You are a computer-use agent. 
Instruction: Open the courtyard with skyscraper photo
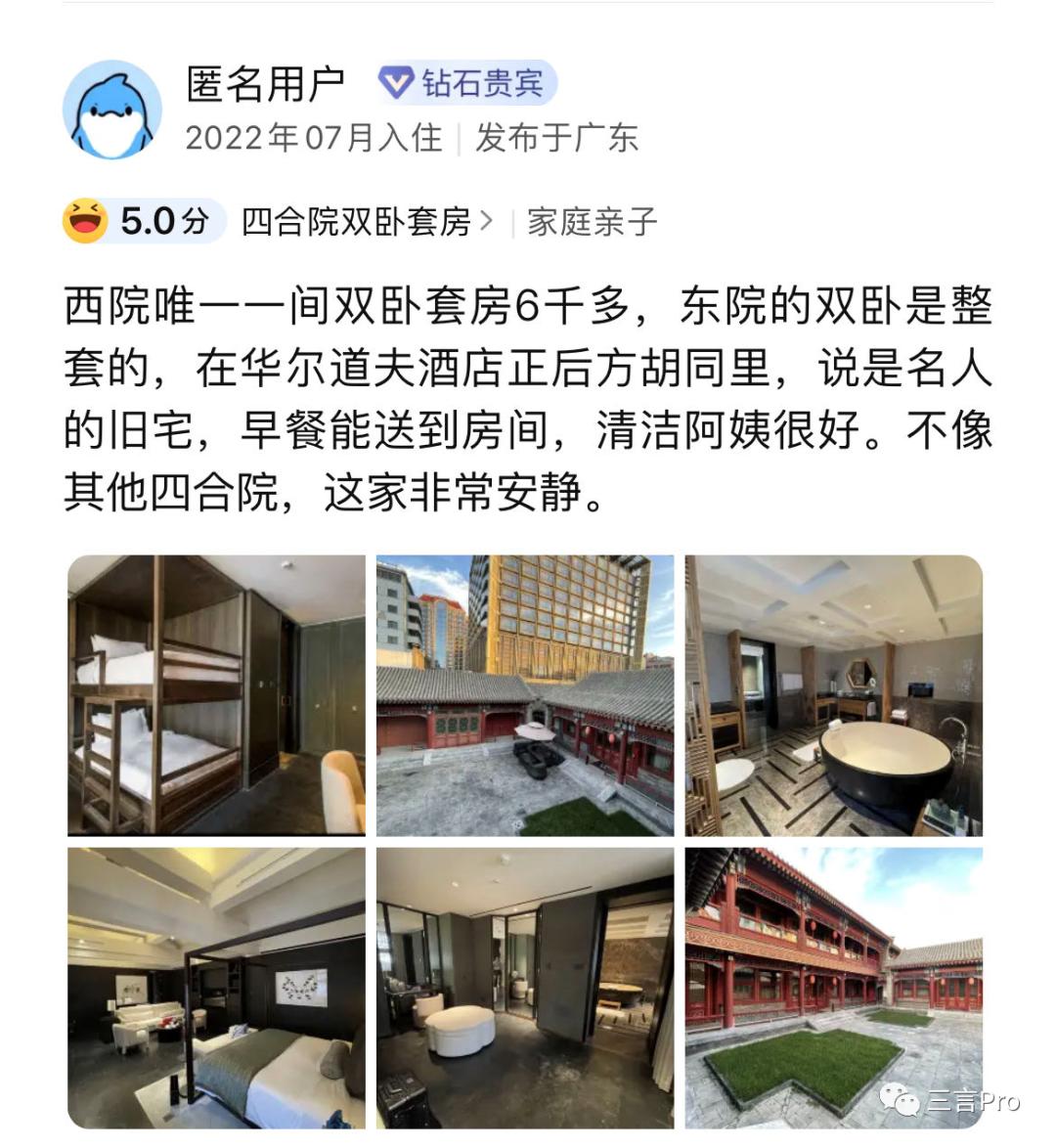coord(525,695)
